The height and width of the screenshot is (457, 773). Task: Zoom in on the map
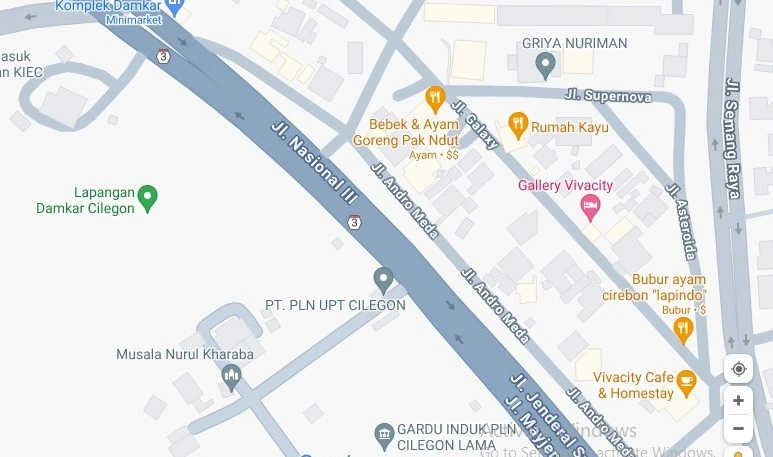coord(738,401)
